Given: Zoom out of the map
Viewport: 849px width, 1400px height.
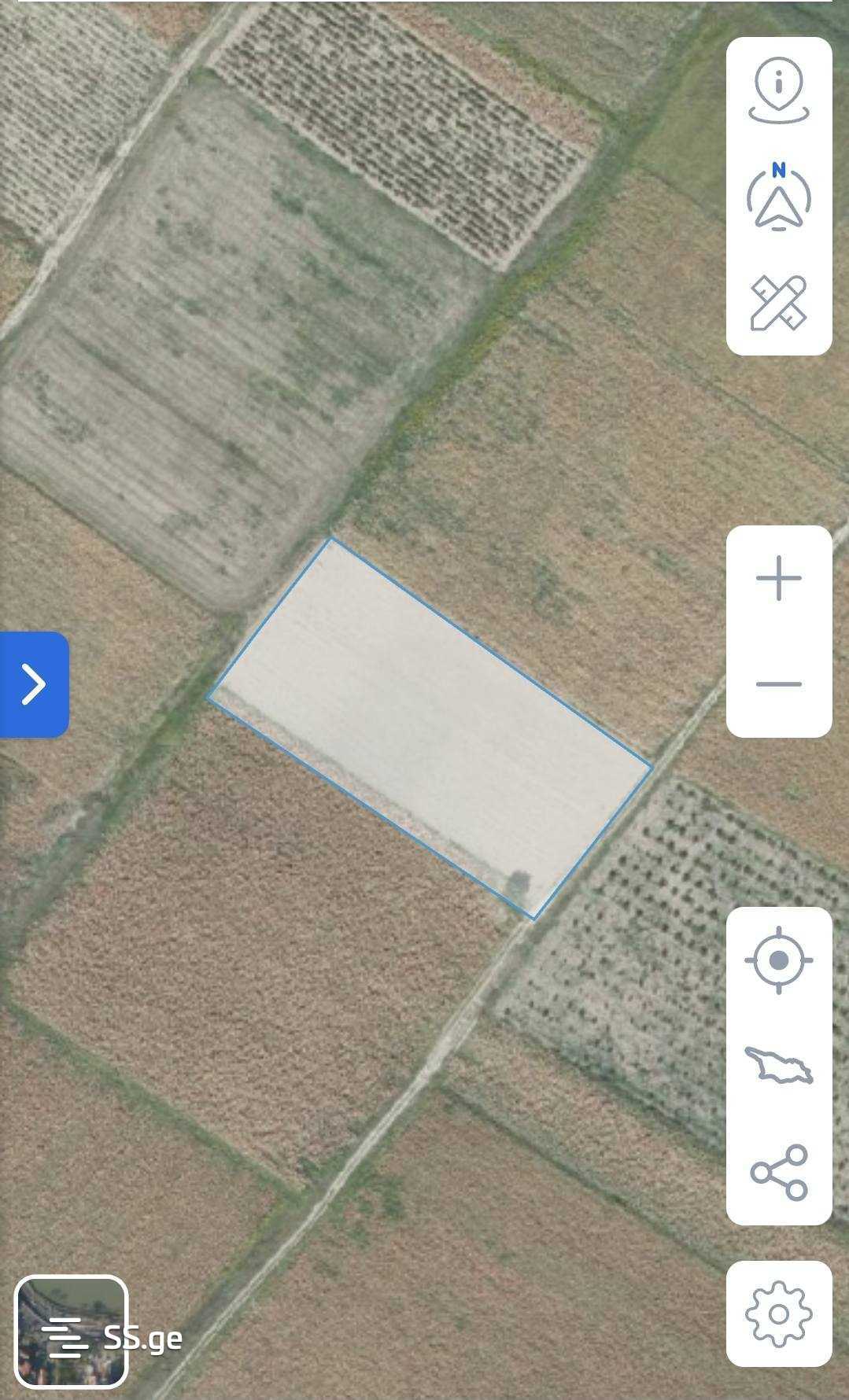Looking at the screenshot, I should click(x=778, y=684).
